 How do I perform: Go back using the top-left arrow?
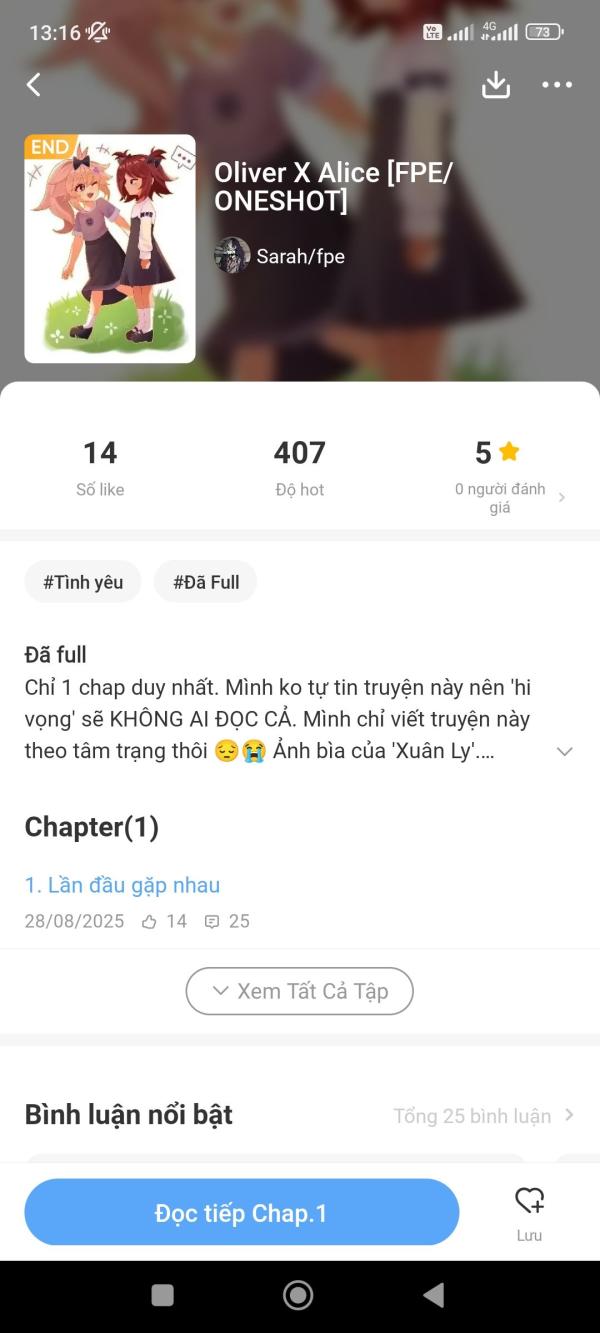tap(34, 85)
